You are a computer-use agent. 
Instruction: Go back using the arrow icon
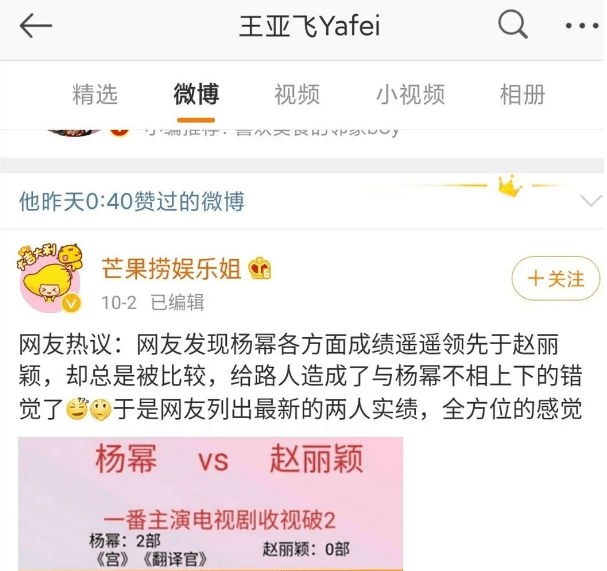[x=36, y=26]
